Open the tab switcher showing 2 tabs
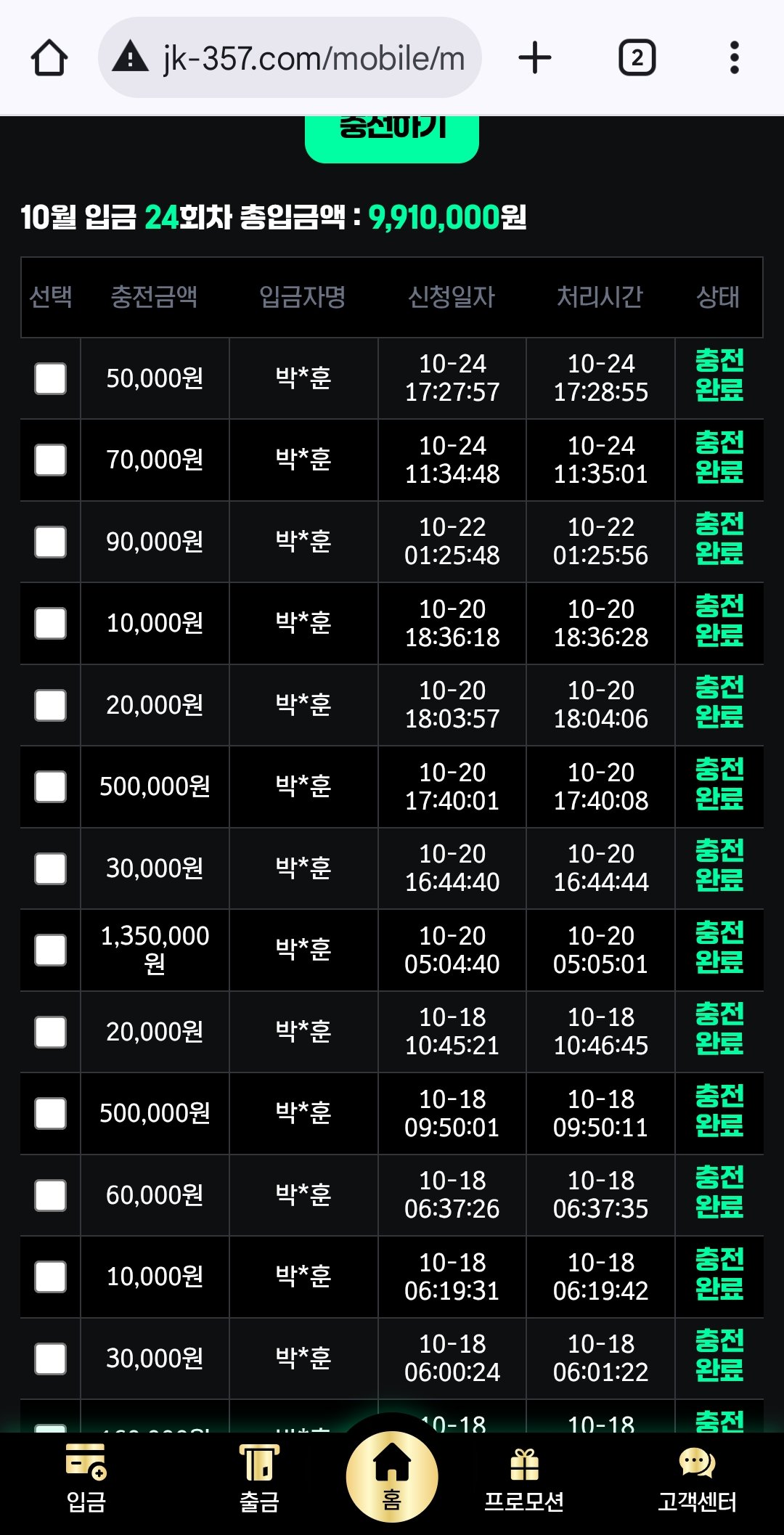Screen dimensions: 784x1535 (637, 58)
